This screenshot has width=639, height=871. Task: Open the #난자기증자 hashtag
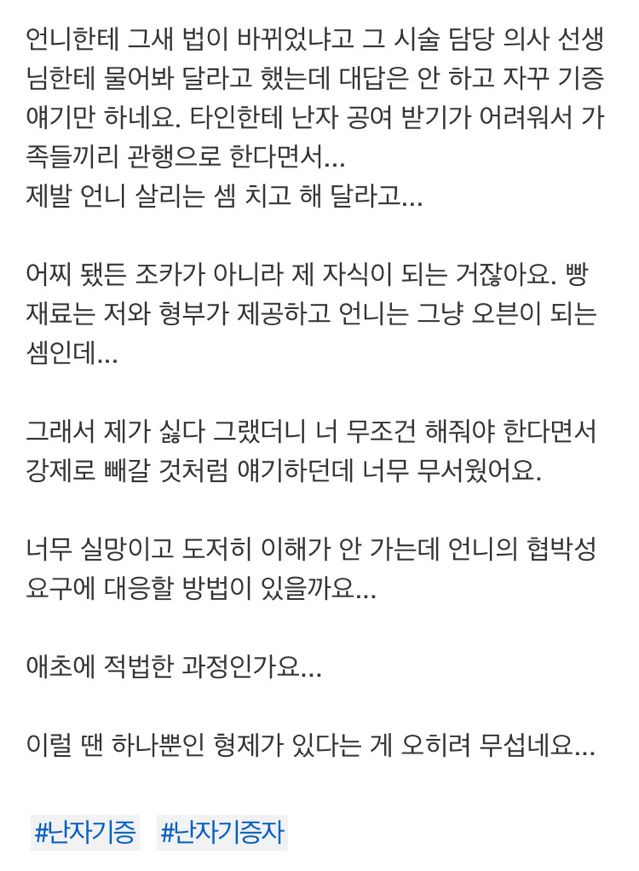222,831
